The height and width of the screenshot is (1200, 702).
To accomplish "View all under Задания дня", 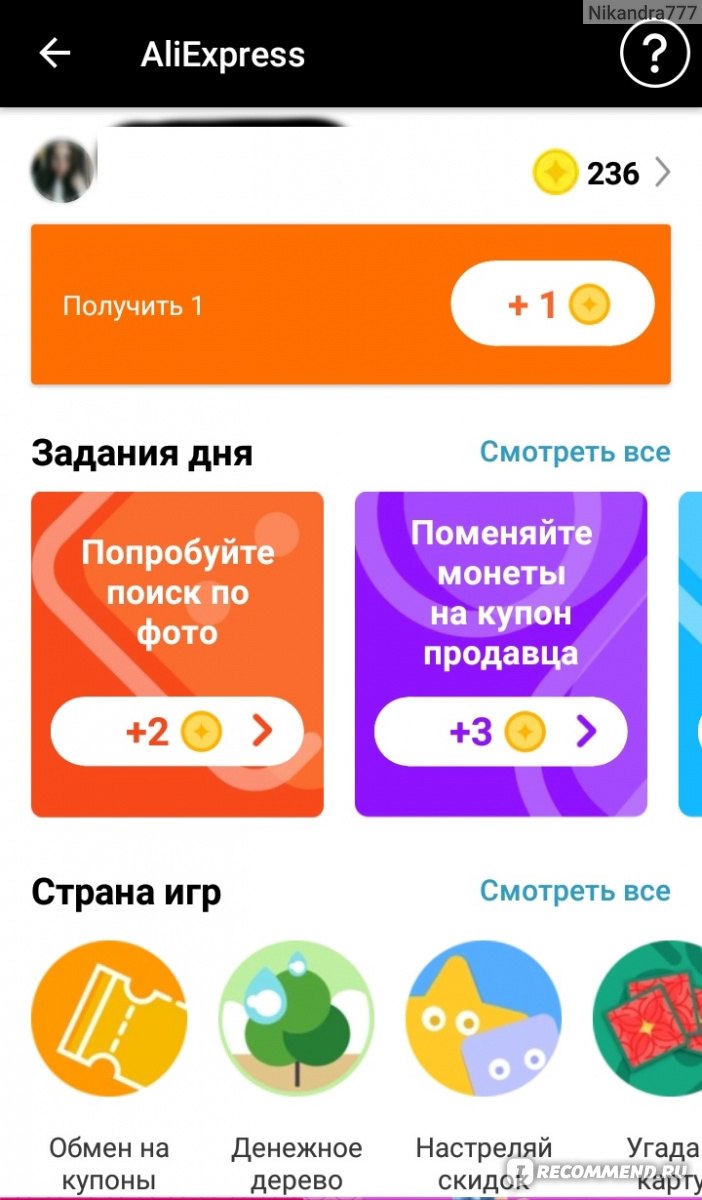I will click(x=575, y=452).
